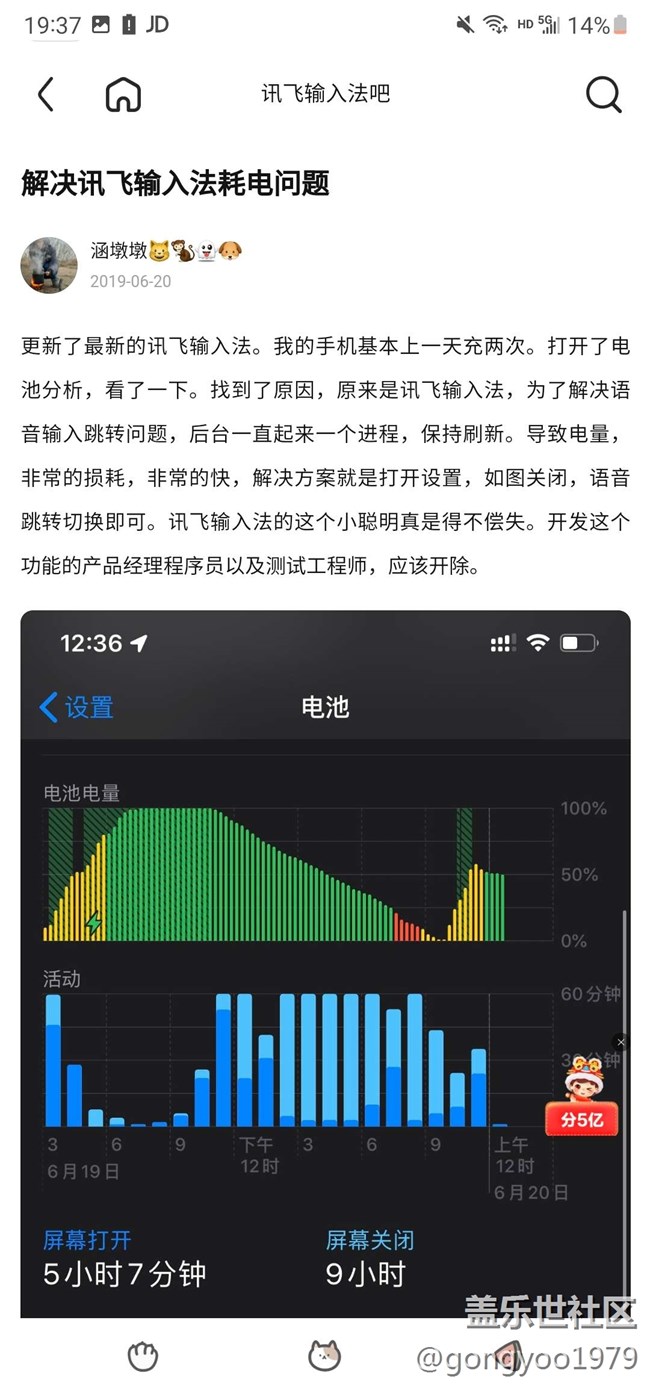Open the 分5亿 floating promotion
The height and width of the screenshot is (1394, 650).
[x=582, y=1100]
